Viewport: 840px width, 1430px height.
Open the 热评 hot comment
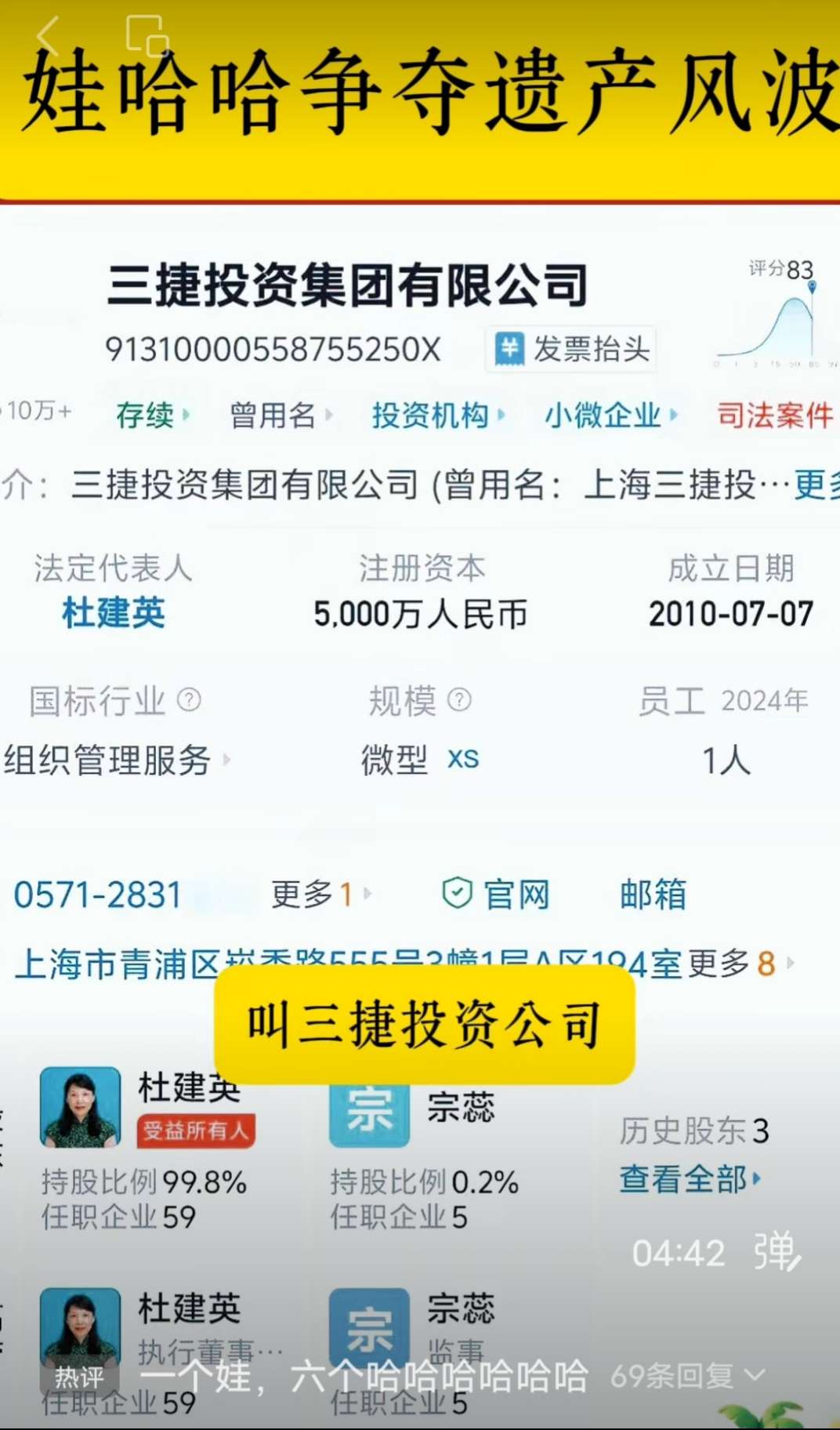coord(79,1377)
